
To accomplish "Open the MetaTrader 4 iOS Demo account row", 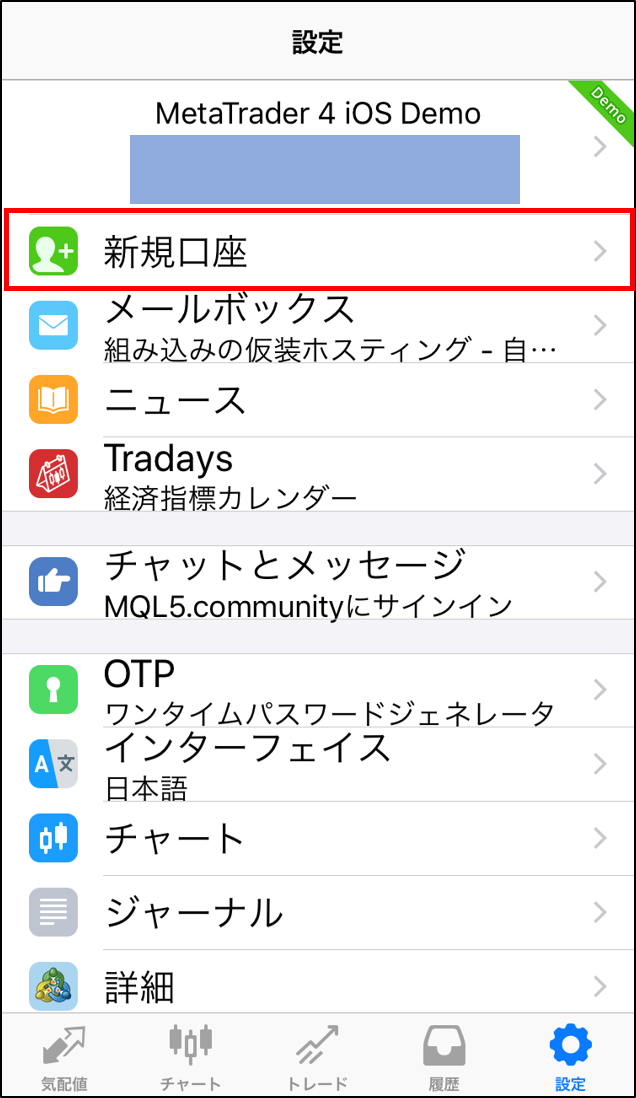I will tap(318, 146).
